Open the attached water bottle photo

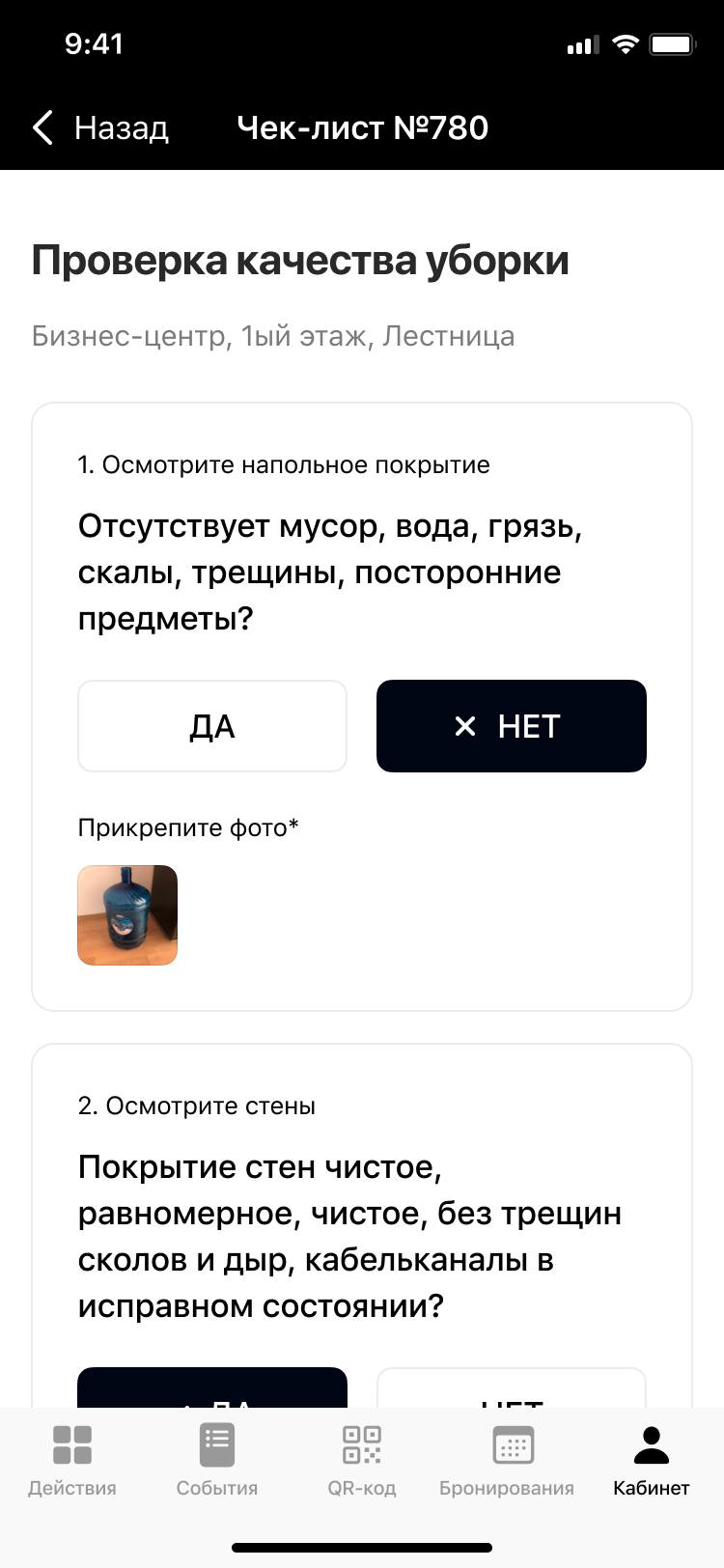click(x=127, y=915)
